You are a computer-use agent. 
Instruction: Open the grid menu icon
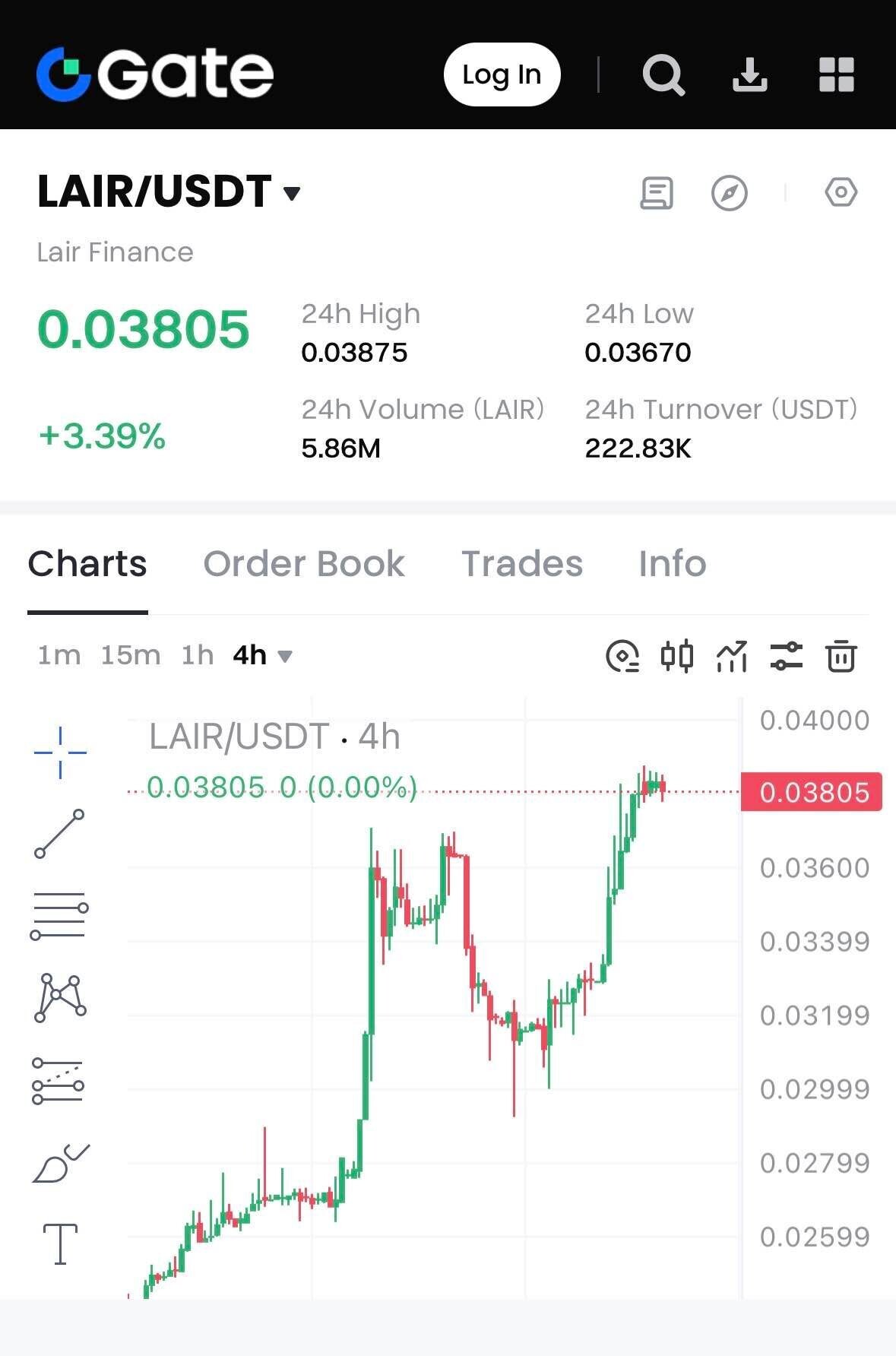pyautogui.click(x=836, y=74)
